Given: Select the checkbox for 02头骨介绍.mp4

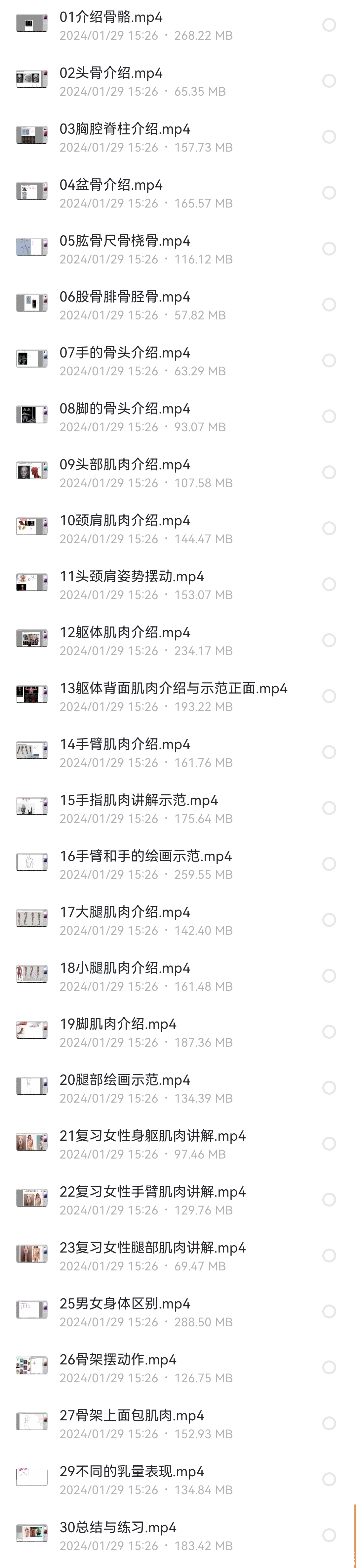Looking at the screenshot, I should (329, 81).
